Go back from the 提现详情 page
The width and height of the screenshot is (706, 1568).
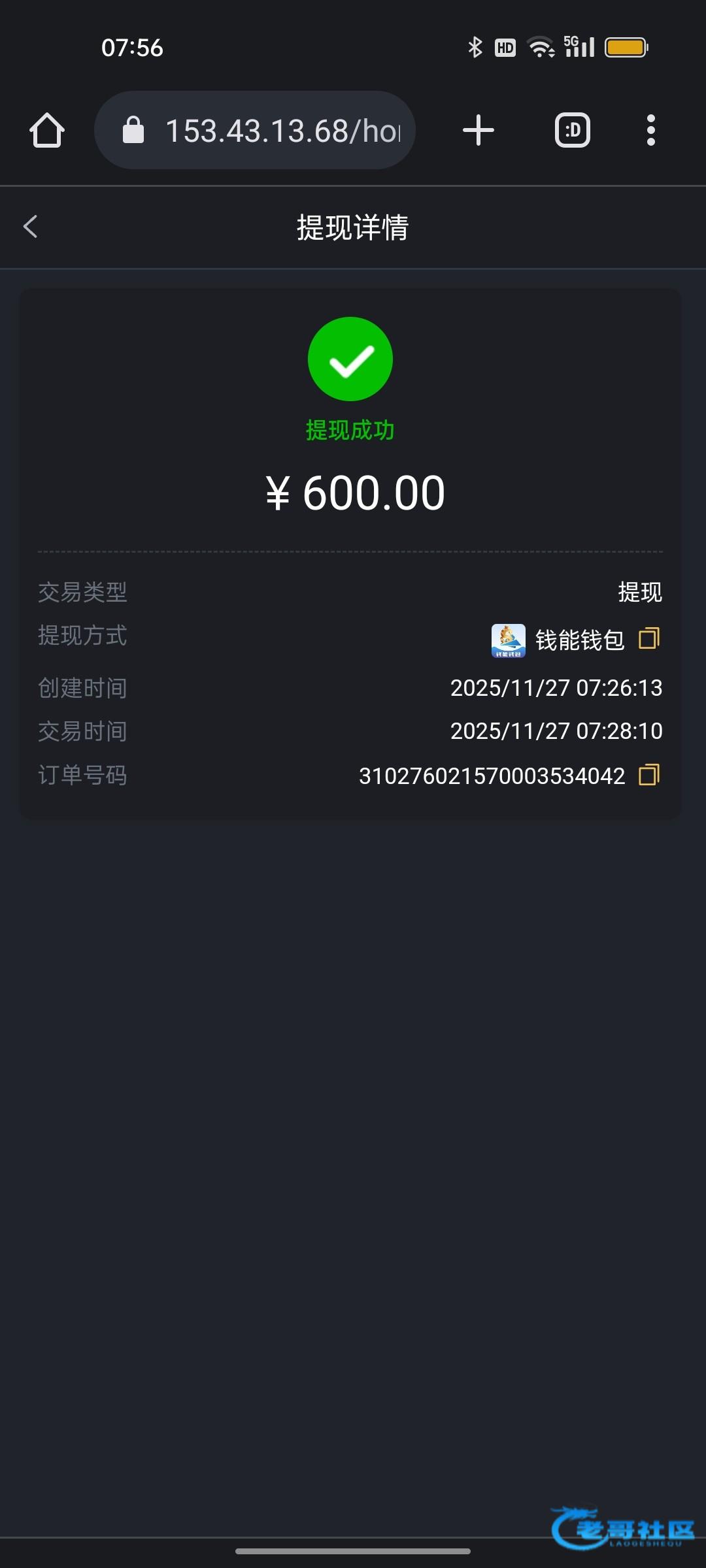pyautogui.click(x=31, y=227)
